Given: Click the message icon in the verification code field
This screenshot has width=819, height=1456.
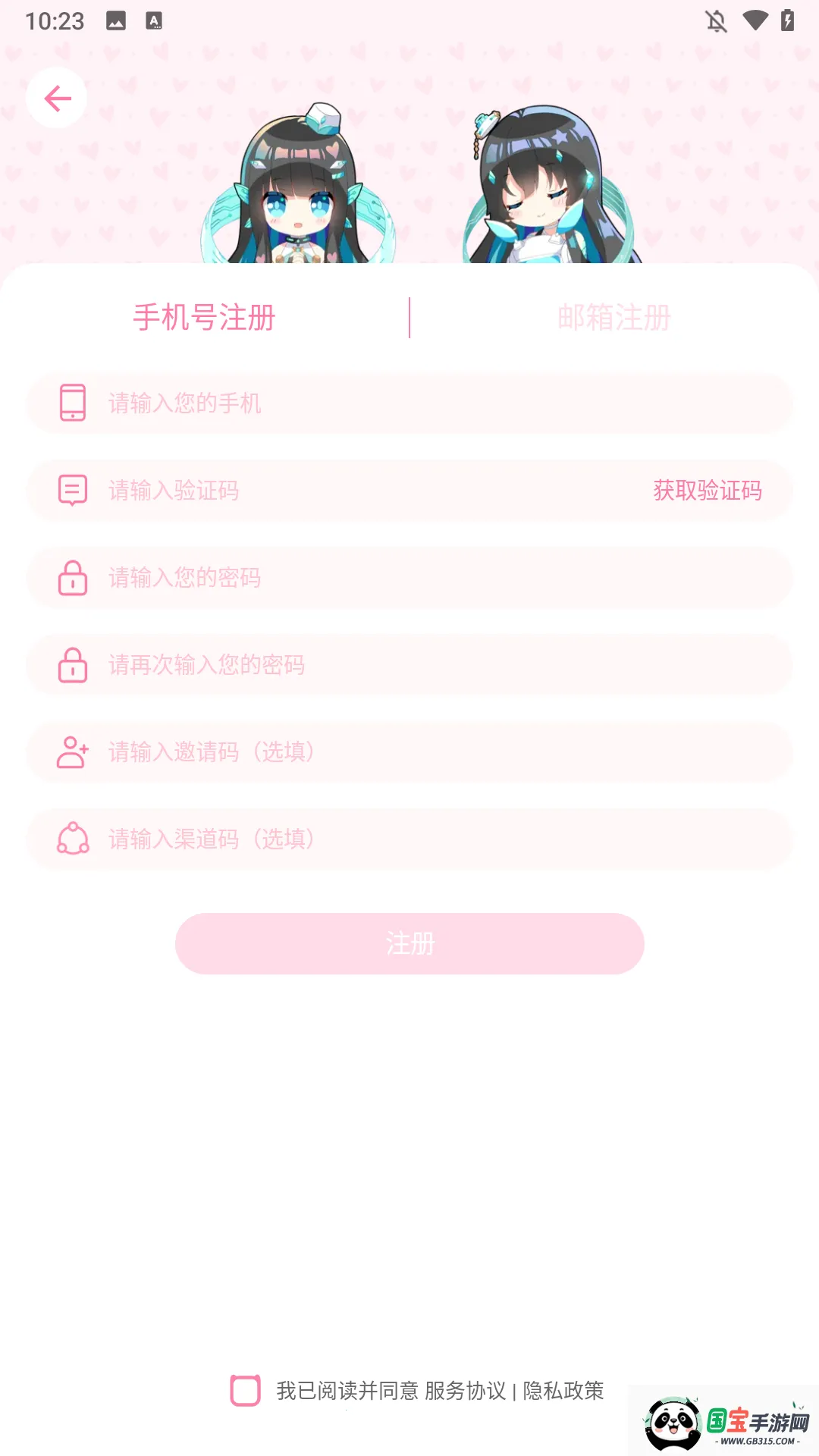Looking at the screenshot, I should (x=72, y=491).
